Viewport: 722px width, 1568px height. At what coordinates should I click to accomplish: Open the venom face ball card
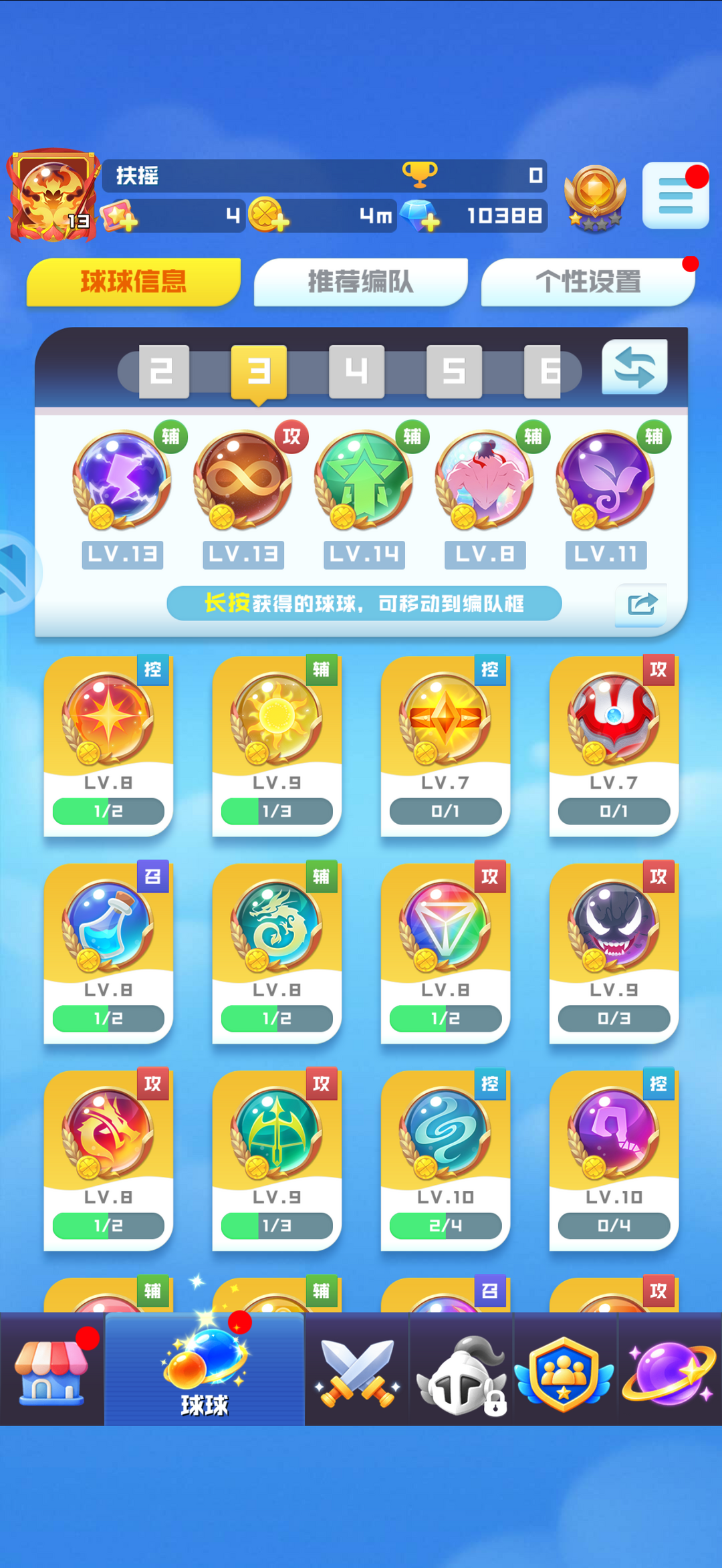point(614,953)
